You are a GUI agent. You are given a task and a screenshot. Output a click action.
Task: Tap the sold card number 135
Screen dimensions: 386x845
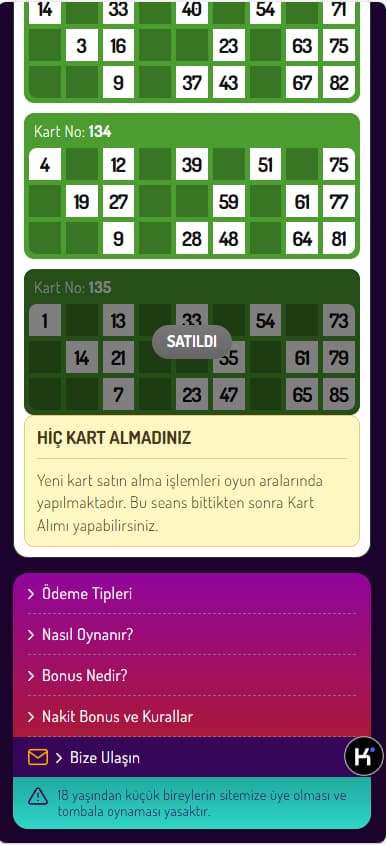(x=192, y=342)
